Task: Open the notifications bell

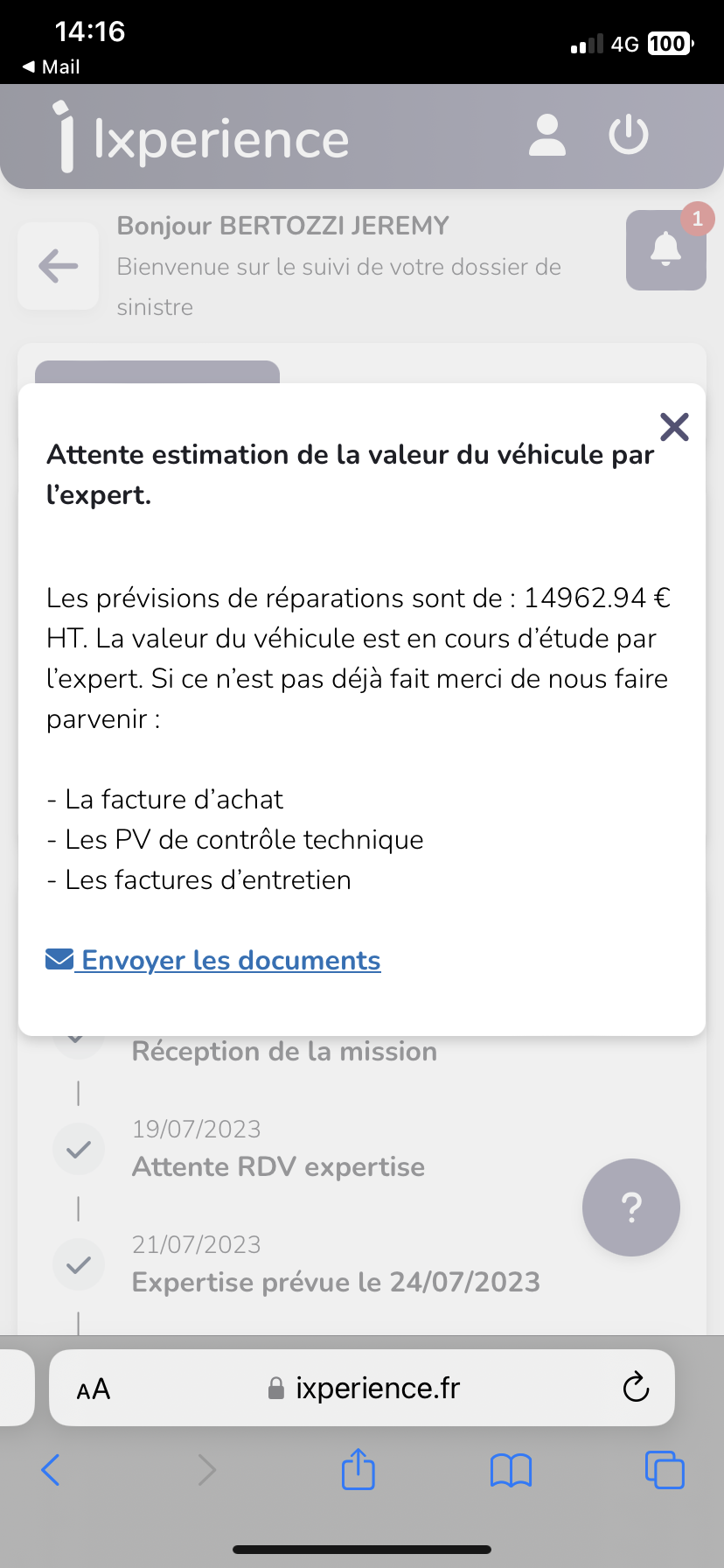Action: coord(665,250)
